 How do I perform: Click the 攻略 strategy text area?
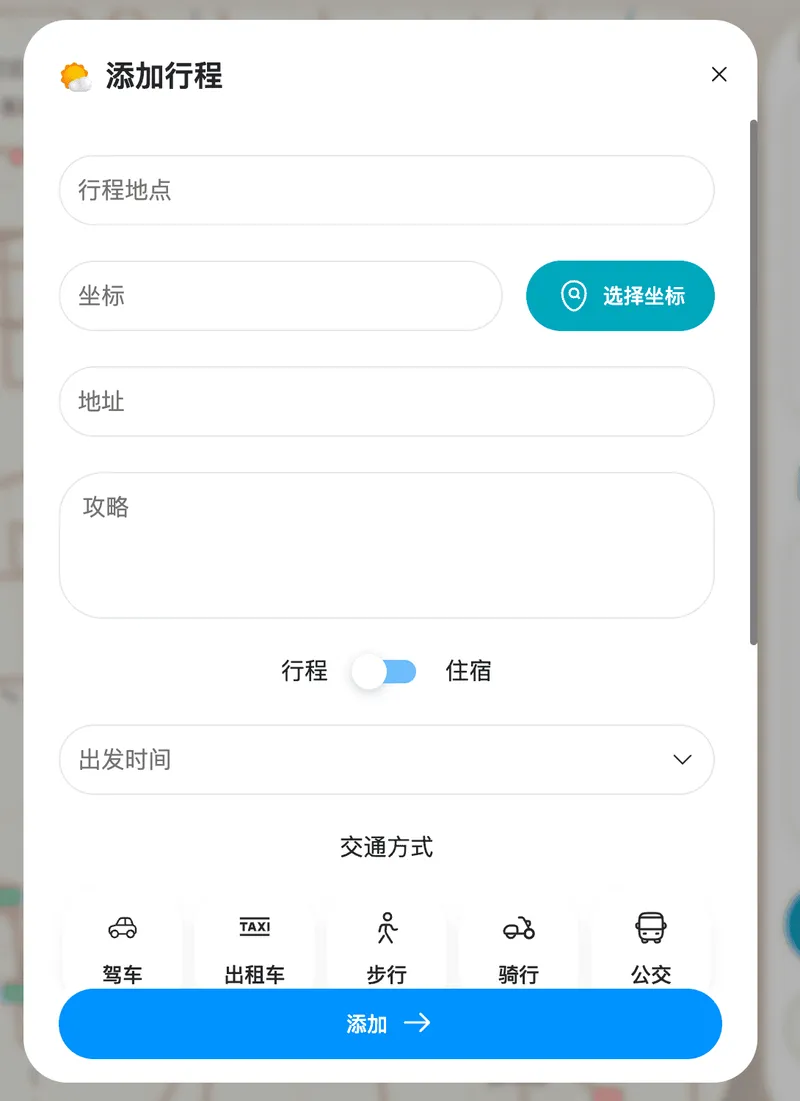click(x=387, y=545)
